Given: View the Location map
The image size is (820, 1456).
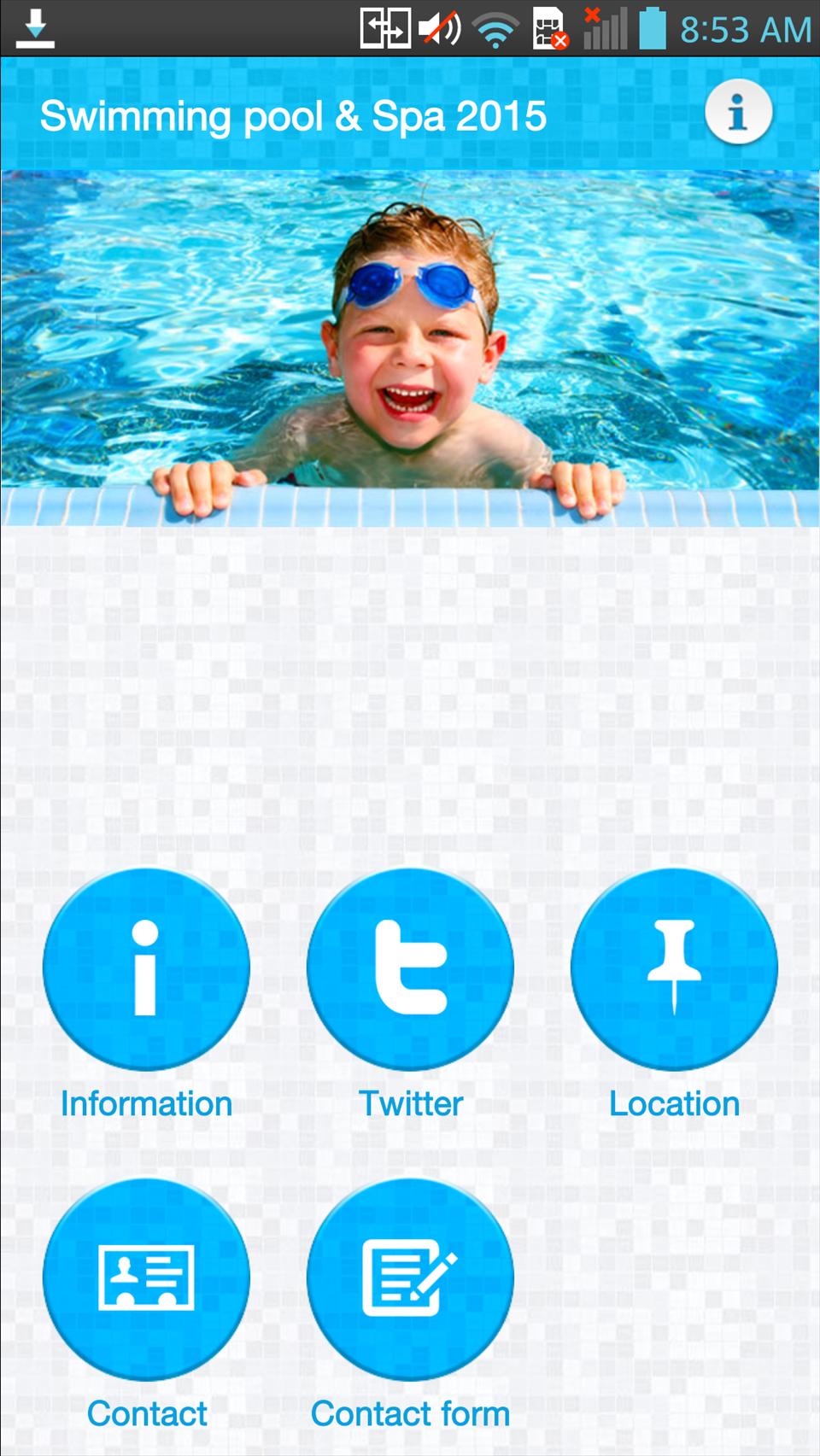Looking at the screenshot, I should coord(674,969).
